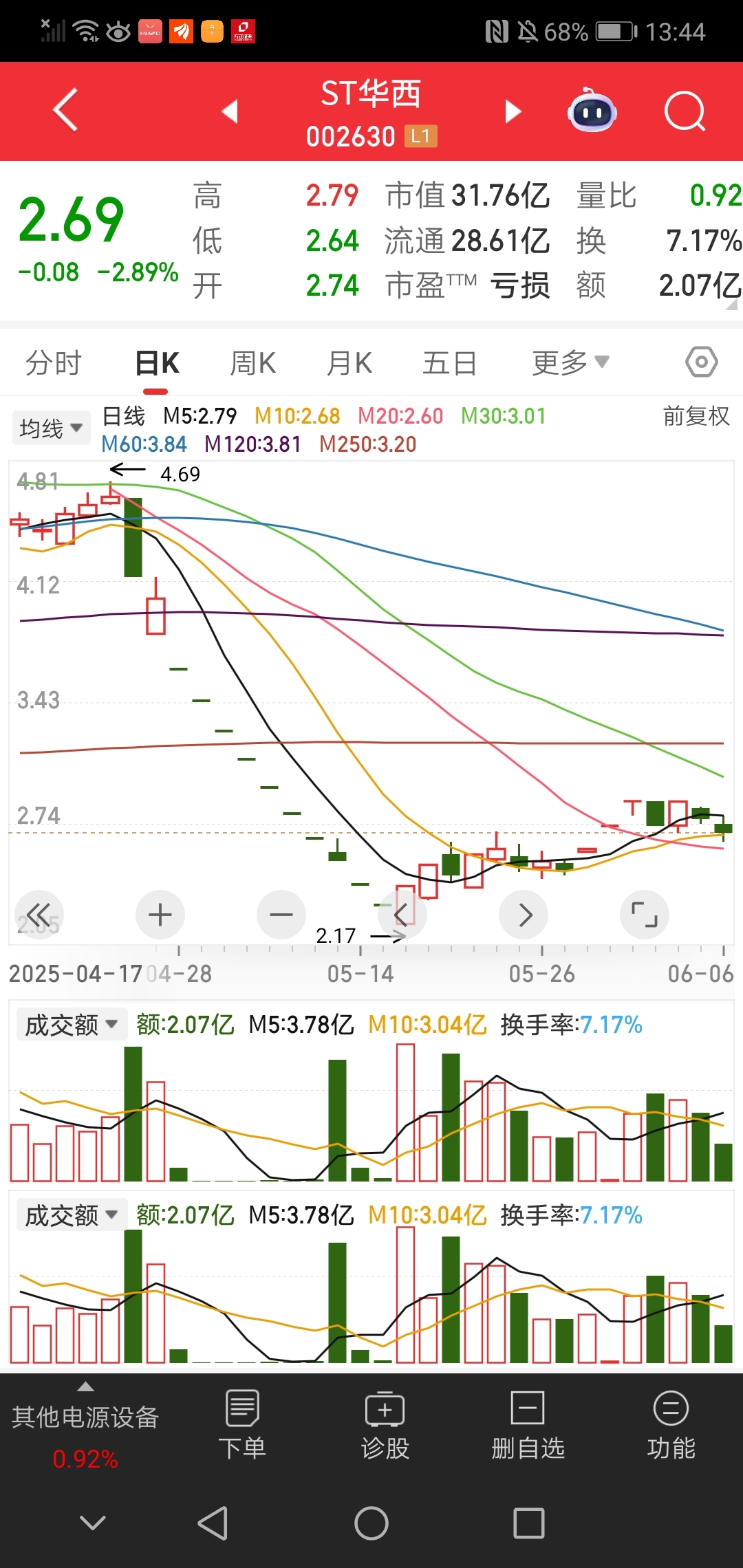
Task: Zoom out the chart with minus
Action: click(x=281, y=915)
